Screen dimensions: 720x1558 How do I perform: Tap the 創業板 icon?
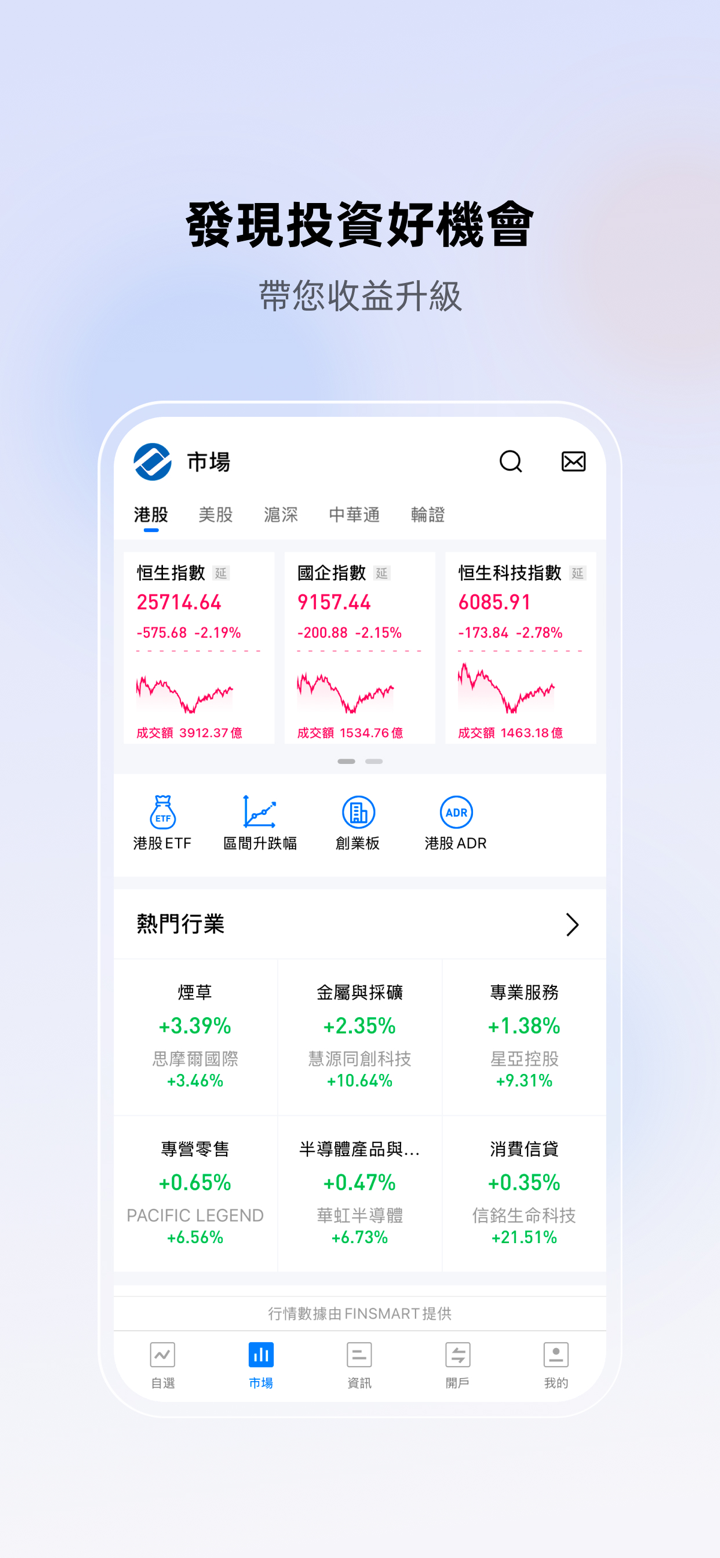[x=358, y=822]
